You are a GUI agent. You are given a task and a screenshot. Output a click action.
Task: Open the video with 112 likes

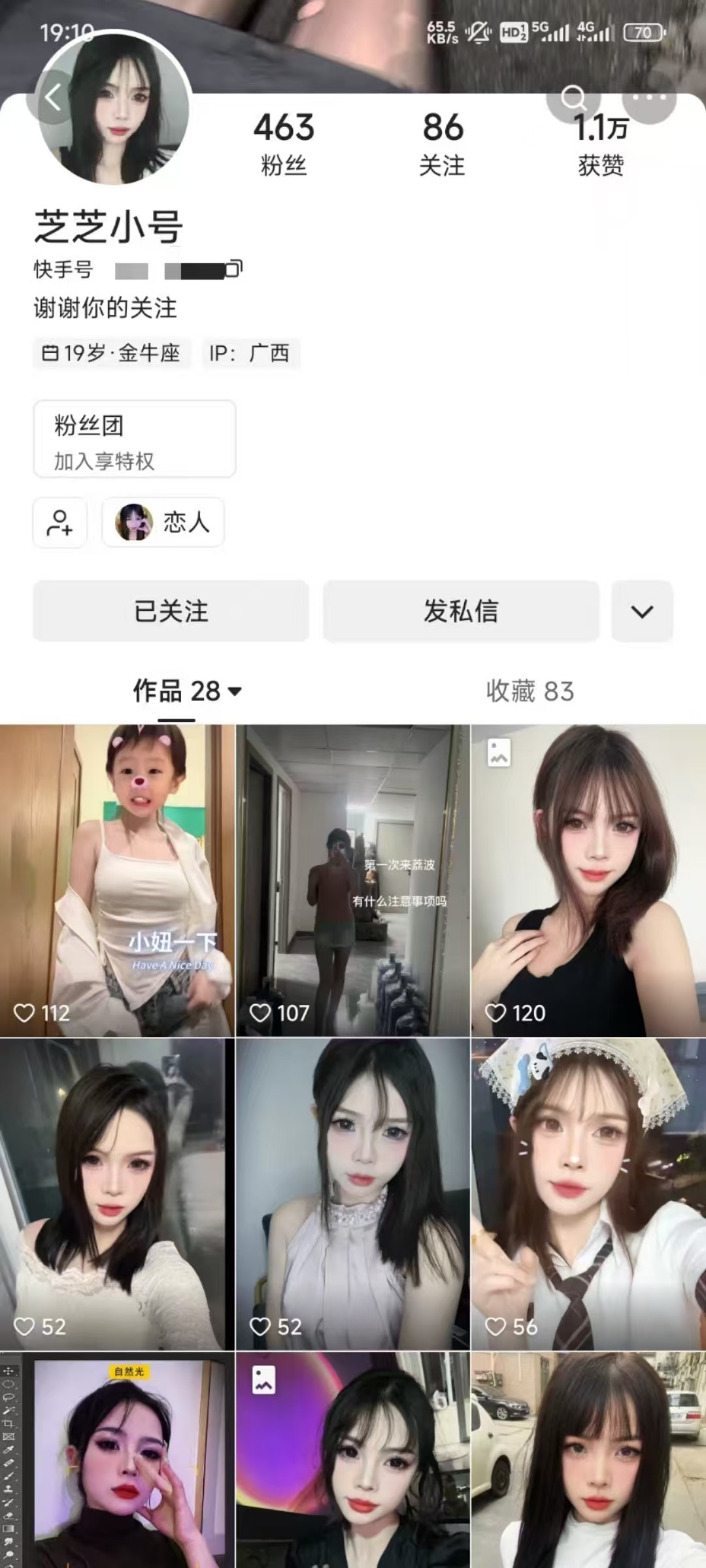pyautogui.click(x=117, y=879)
